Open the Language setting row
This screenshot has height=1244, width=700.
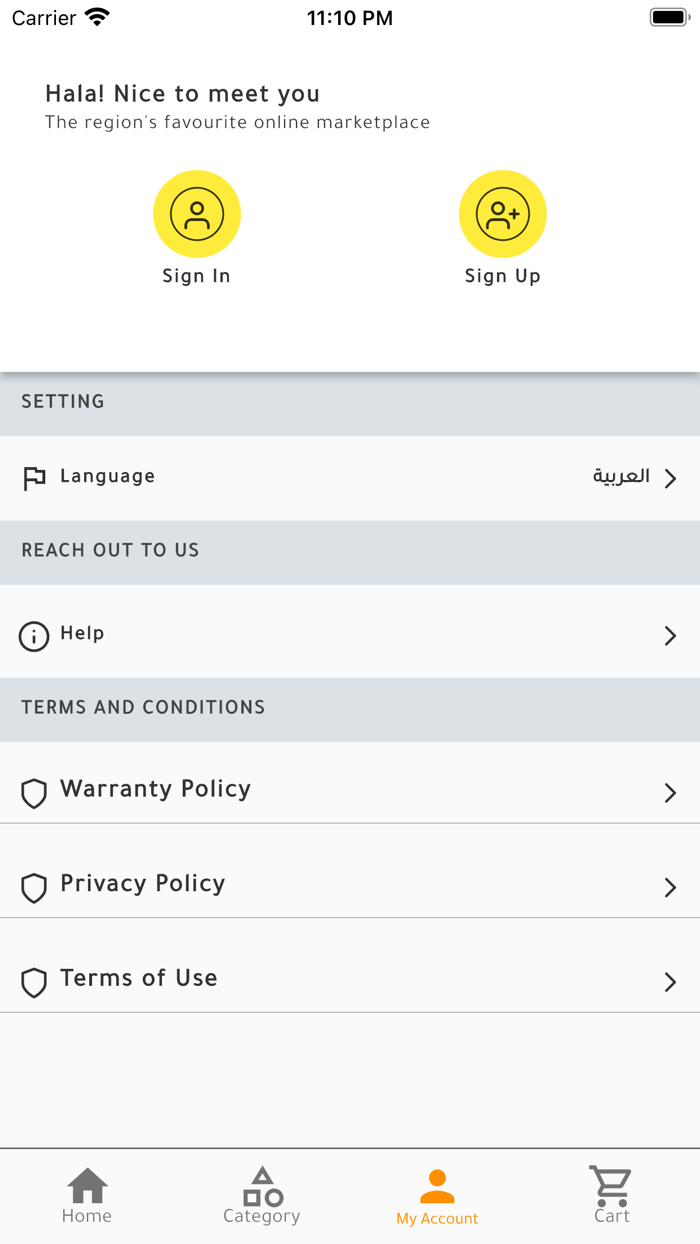point(350,478)
